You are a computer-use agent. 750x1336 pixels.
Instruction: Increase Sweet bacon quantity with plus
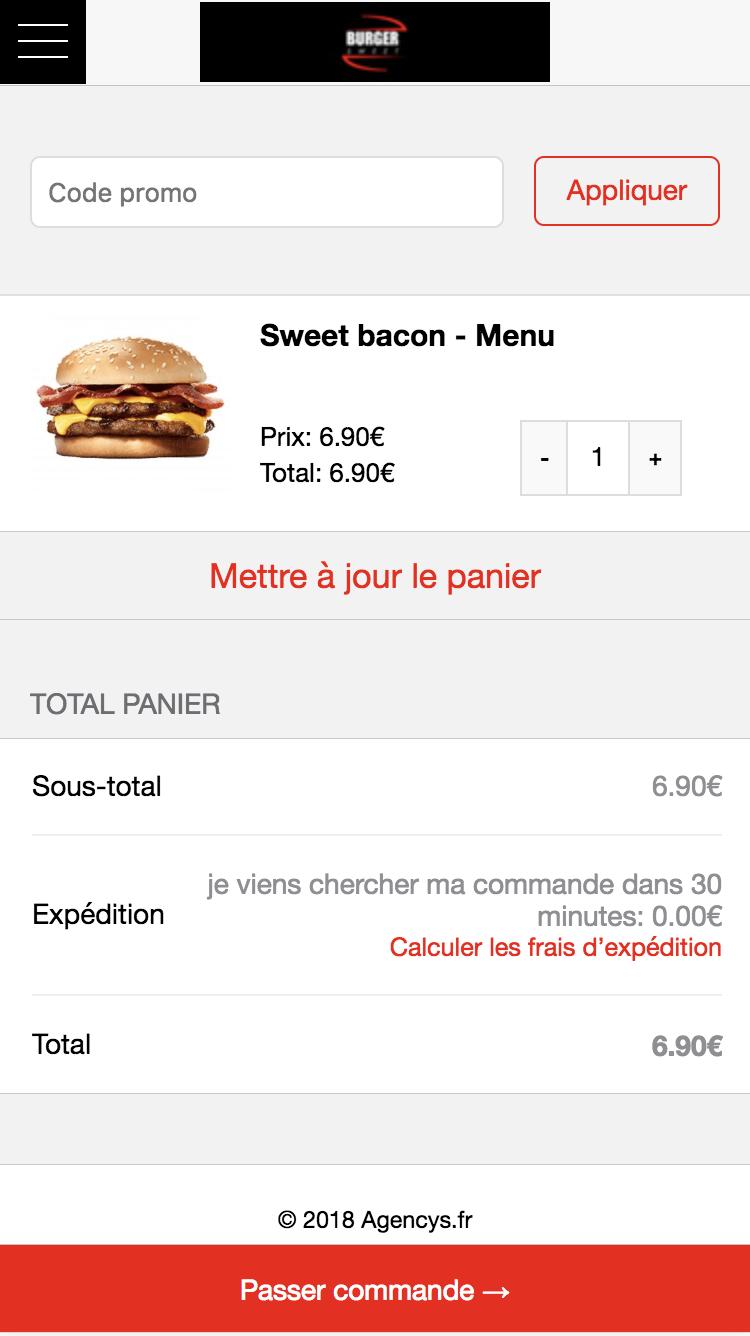click(655, 458)
